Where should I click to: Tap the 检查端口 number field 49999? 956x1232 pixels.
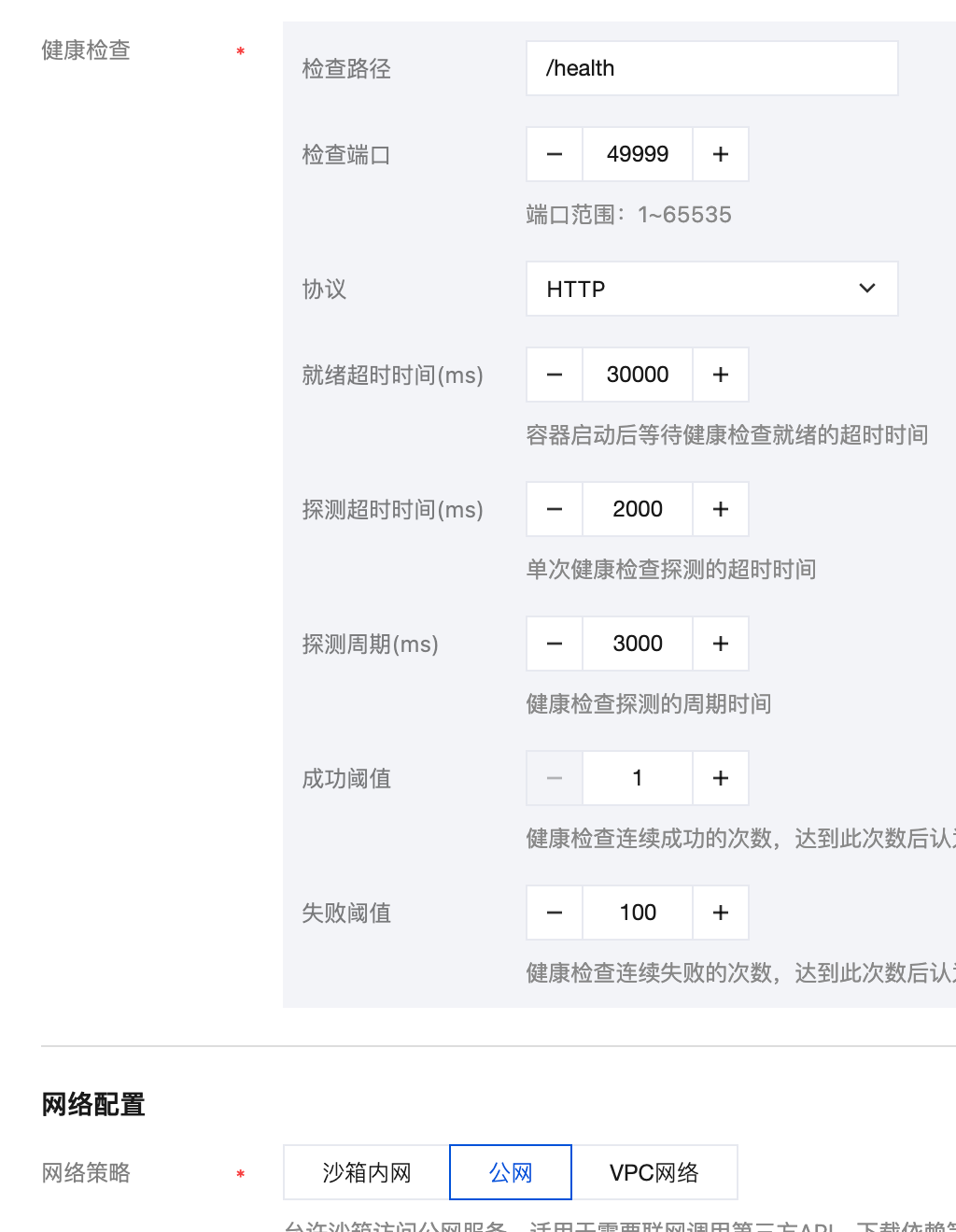click(x=638, y=154)
